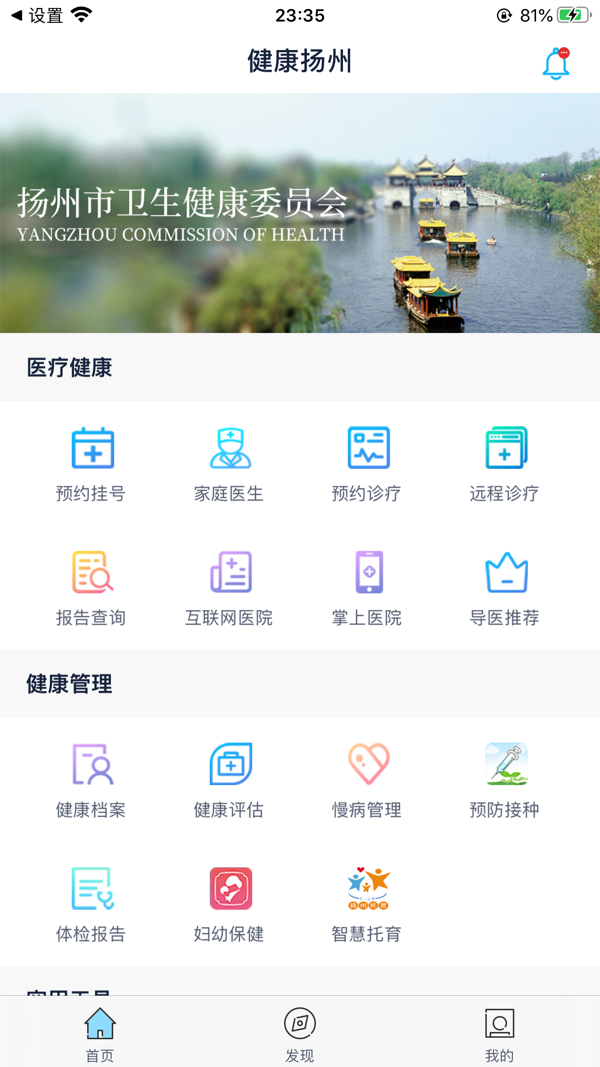Tap 妇幼保健 maternal and child care

(x=230, y=904)
